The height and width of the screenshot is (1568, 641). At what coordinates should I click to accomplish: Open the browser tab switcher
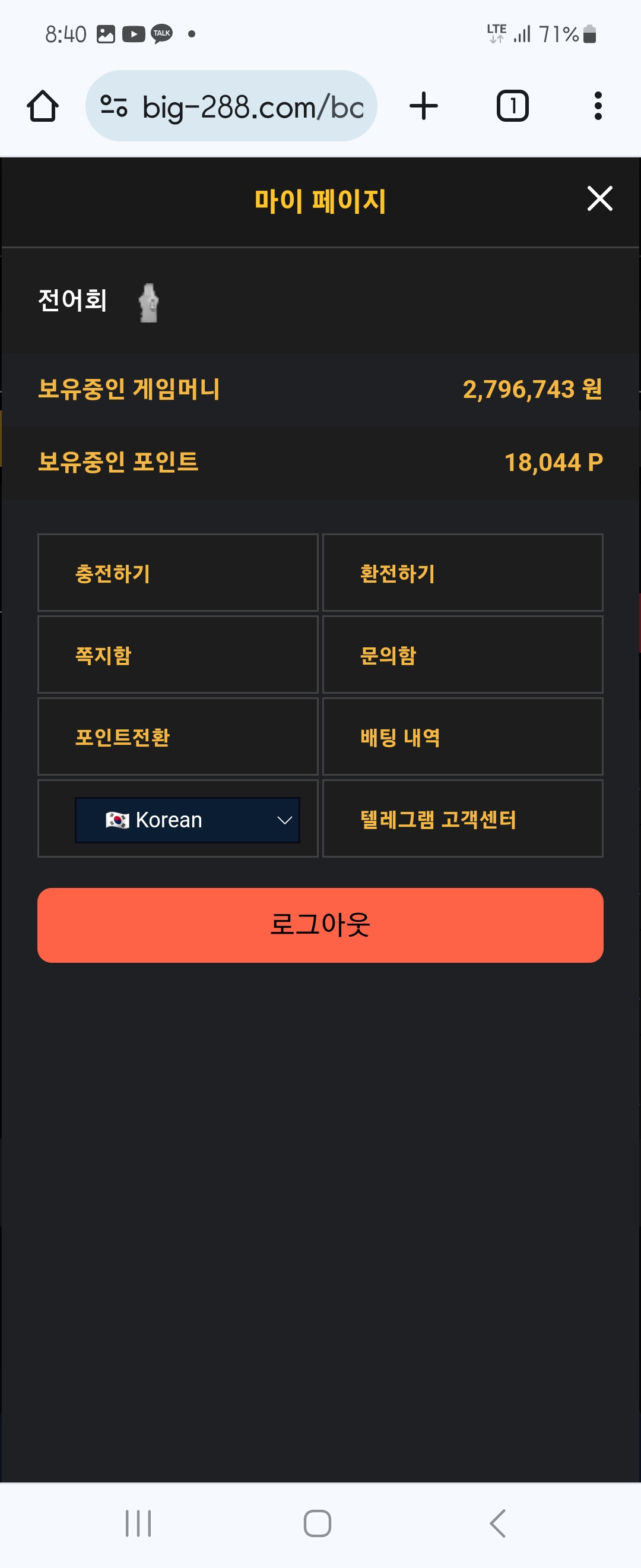(512, 106)
